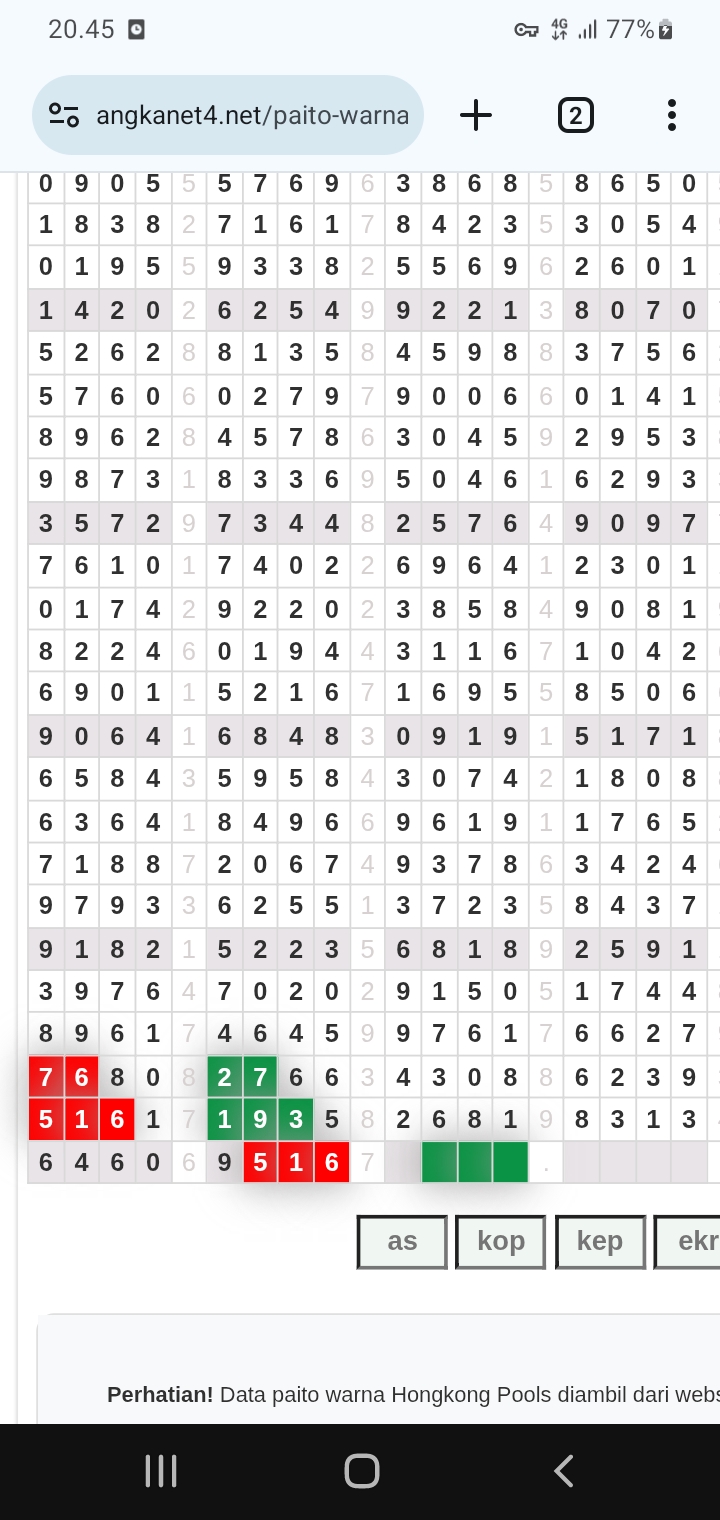The height and width of the screenshot is (1520, 720).
Task: Go to the home screen
Action: 361,1471
